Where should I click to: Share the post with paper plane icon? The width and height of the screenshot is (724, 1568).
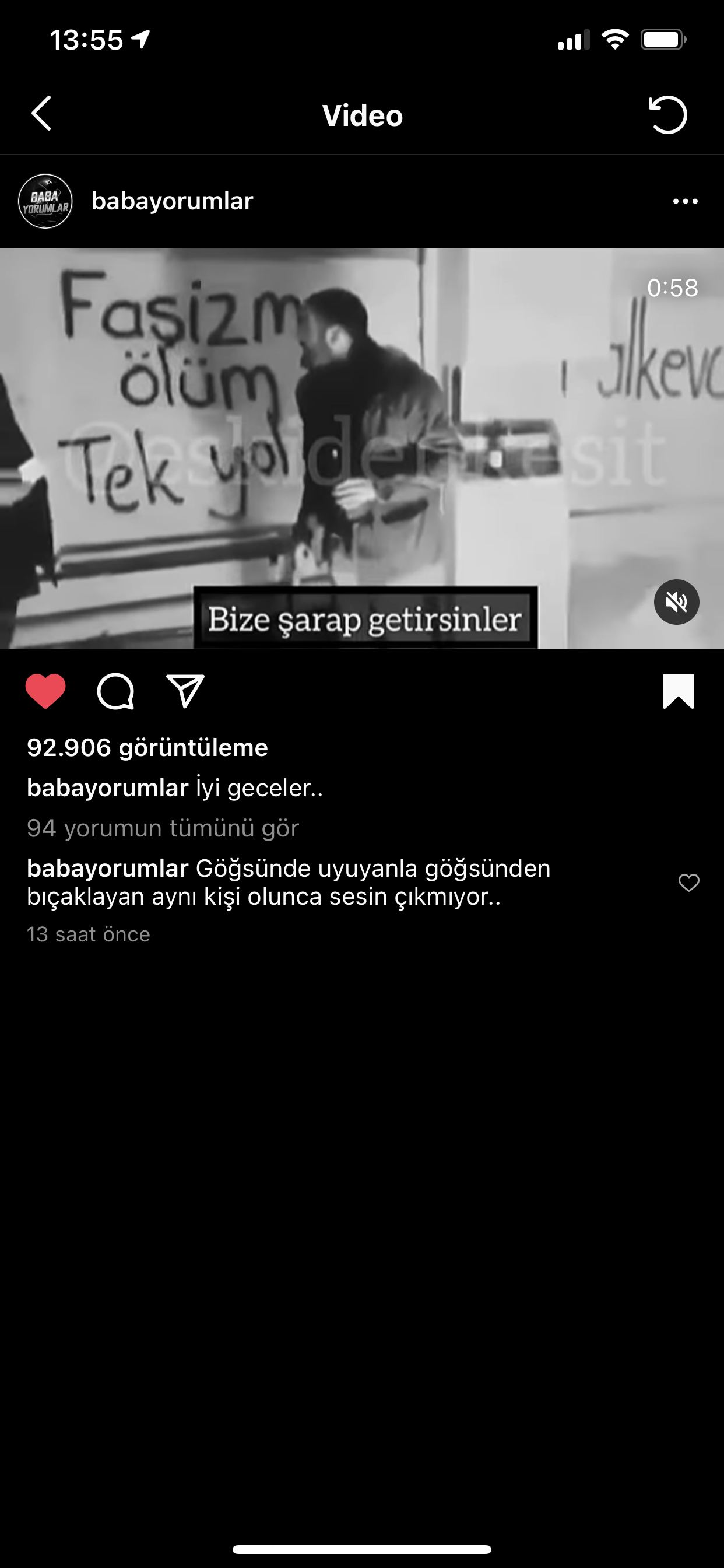[x=185, y=691]
